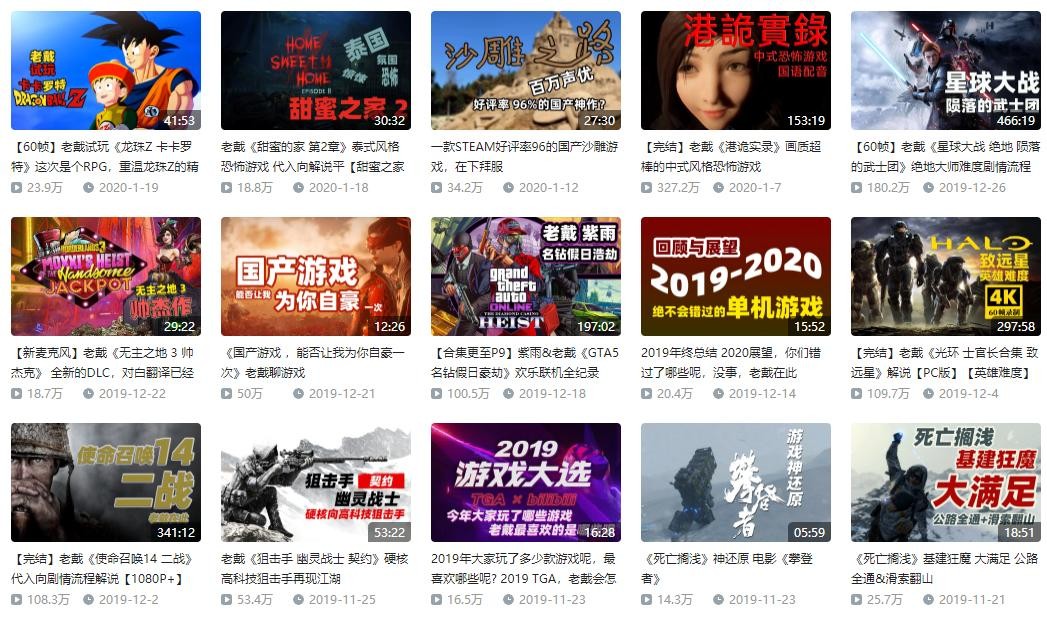Play 死亡搁浅 攀登者 video
Viewport: 1047px width, 622px height.
pos(735,482)
